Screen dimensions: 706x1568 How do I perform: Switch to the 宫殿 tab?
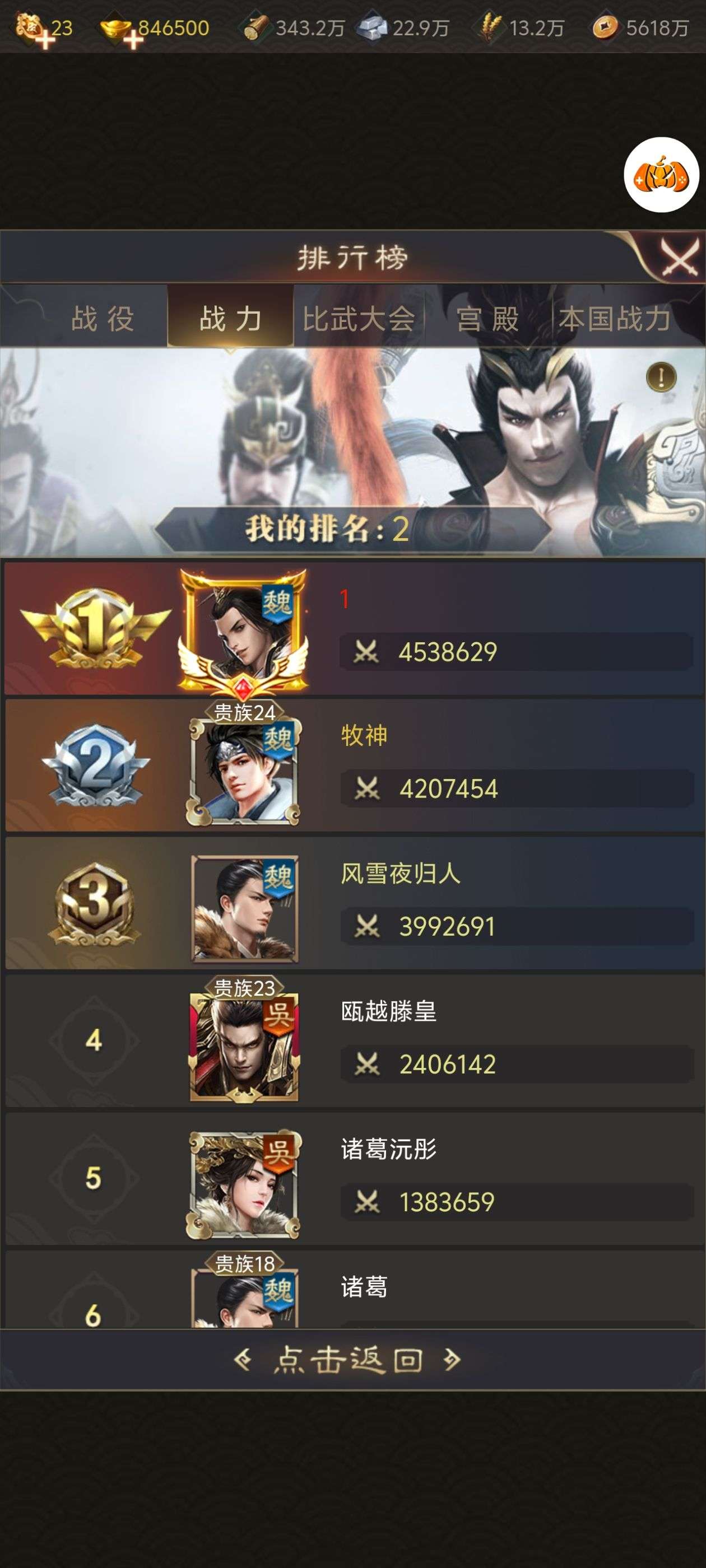pos(487,318)
